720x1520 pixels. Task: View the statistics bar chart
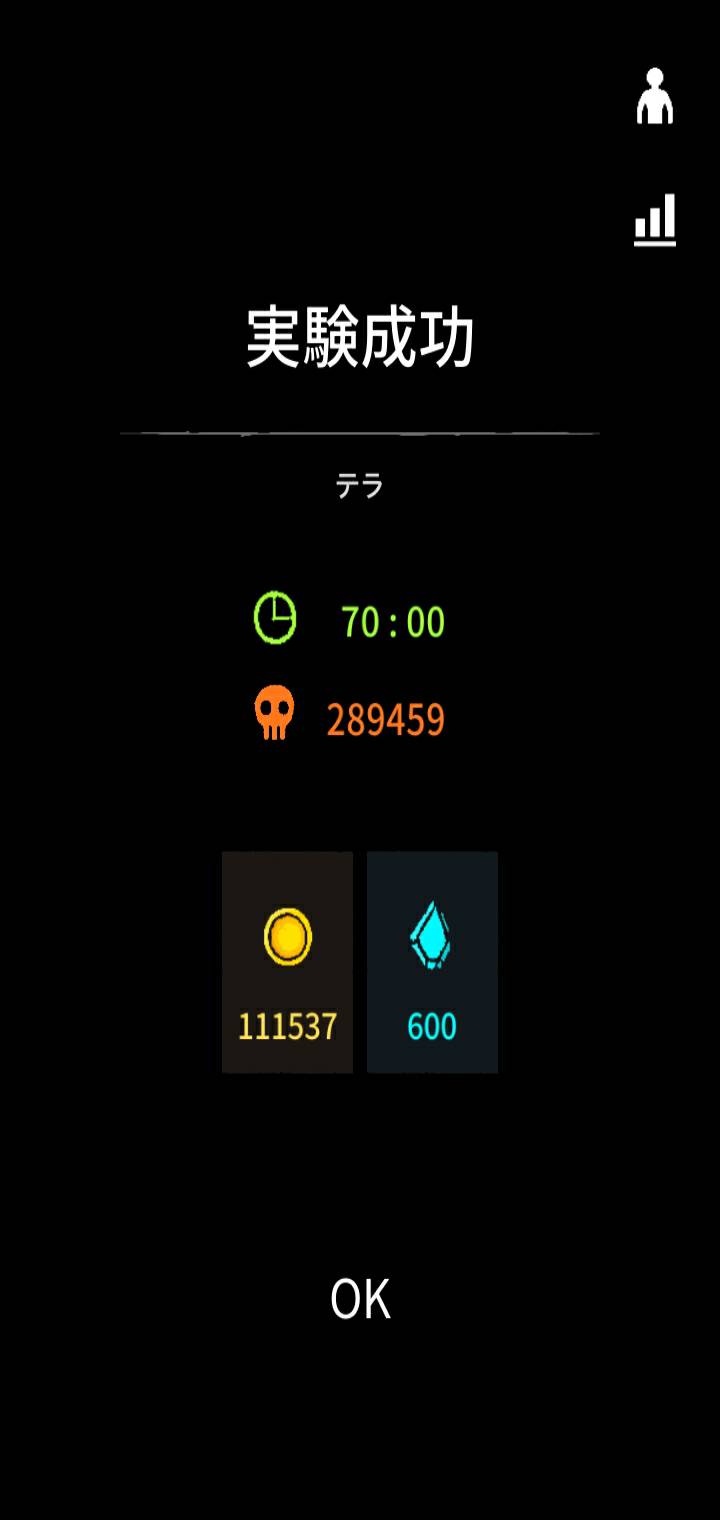click(655, 220)
